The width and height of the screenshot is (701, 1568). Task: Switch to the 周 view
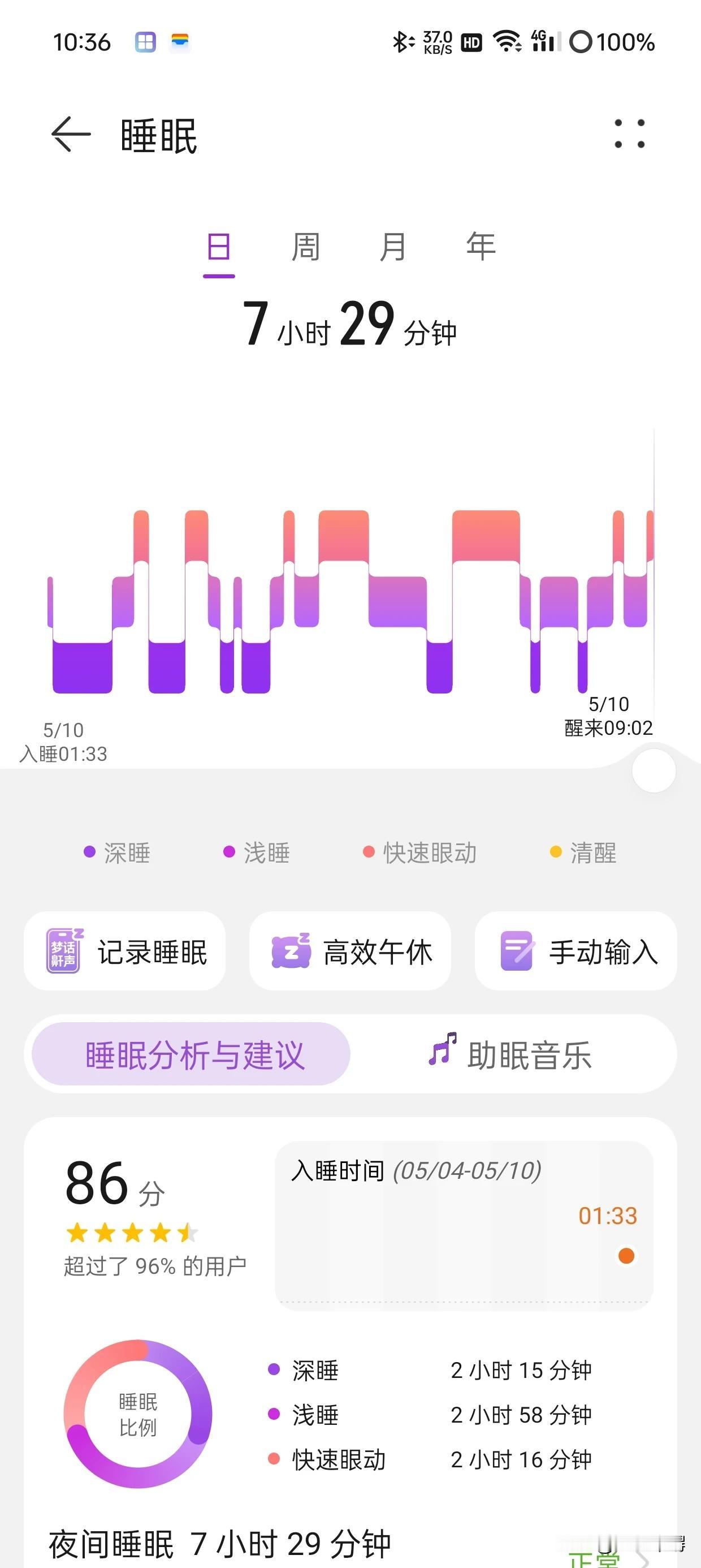tap(305, 247)
